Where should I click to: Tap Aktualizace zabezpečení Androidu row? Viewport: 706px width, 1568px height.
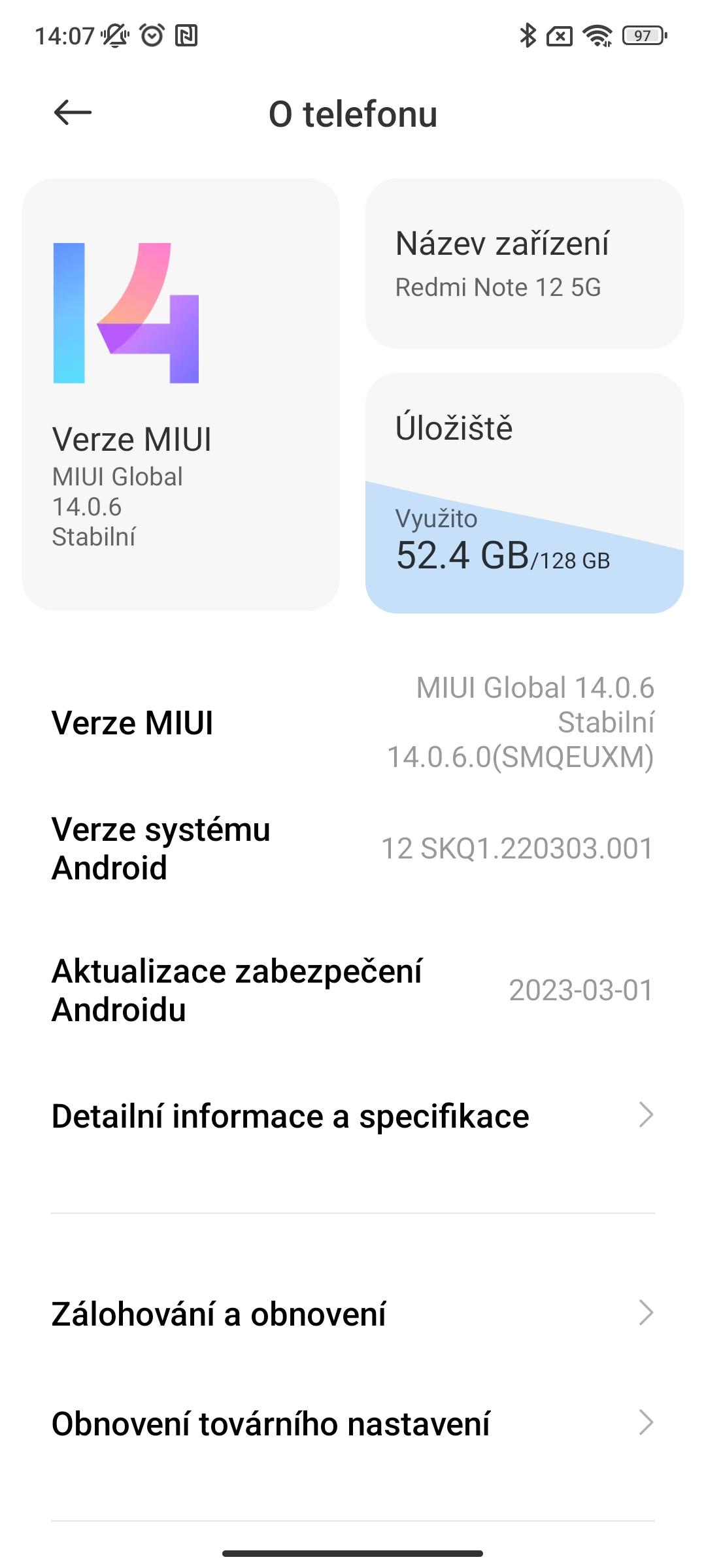click(353, 990)
